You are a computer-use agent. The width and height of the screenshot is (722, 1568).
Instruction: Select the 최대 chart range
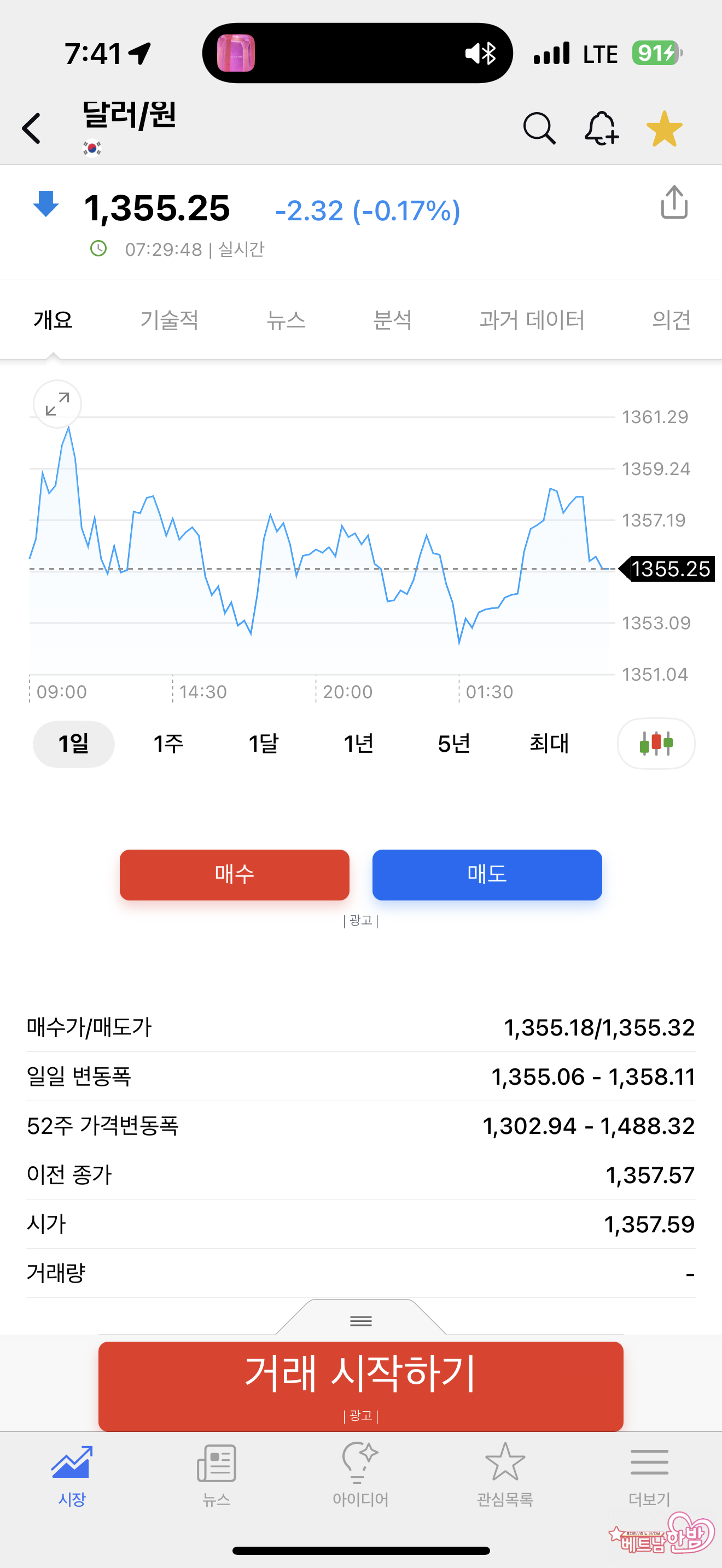(549, 743)
